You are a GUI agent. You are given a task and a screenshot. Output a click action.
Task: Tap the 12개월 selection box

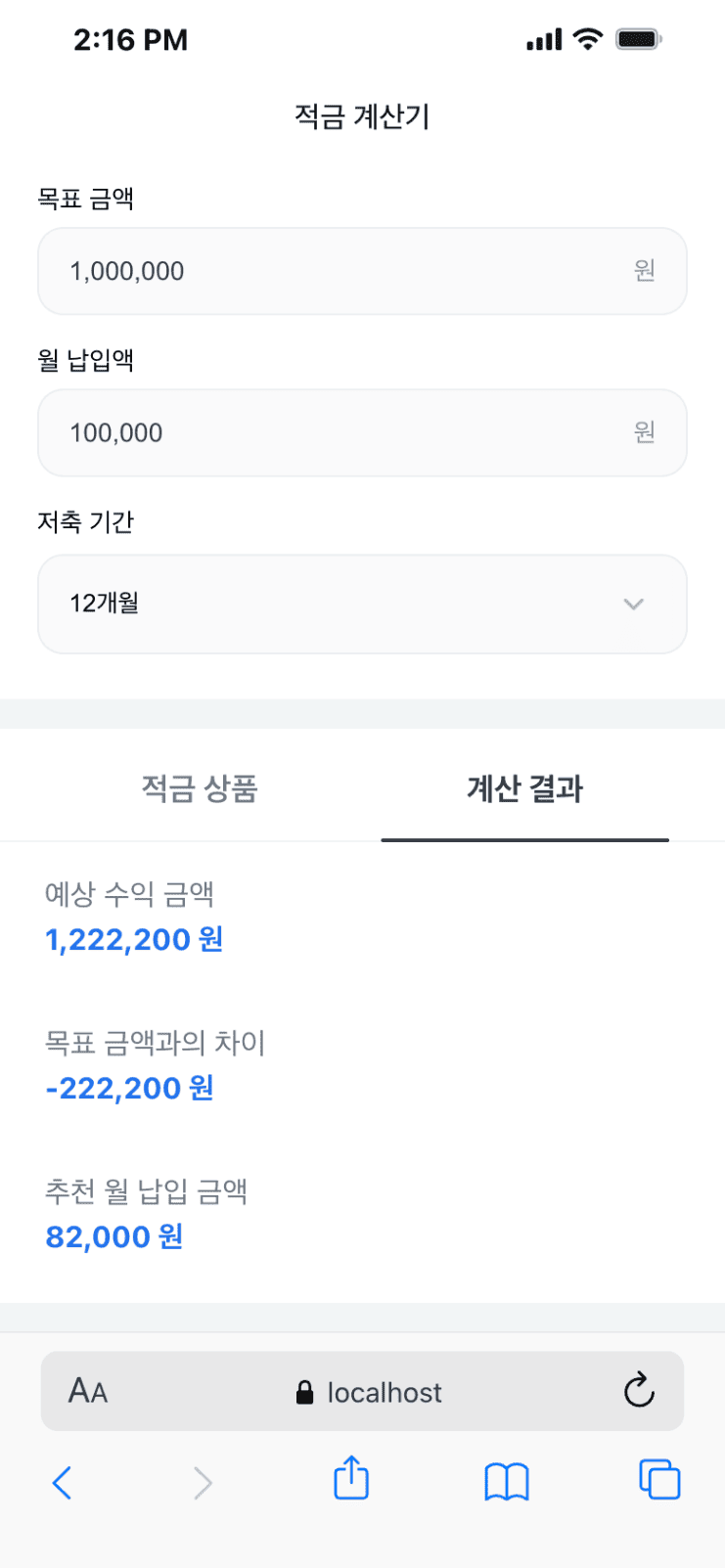[362, 604]
